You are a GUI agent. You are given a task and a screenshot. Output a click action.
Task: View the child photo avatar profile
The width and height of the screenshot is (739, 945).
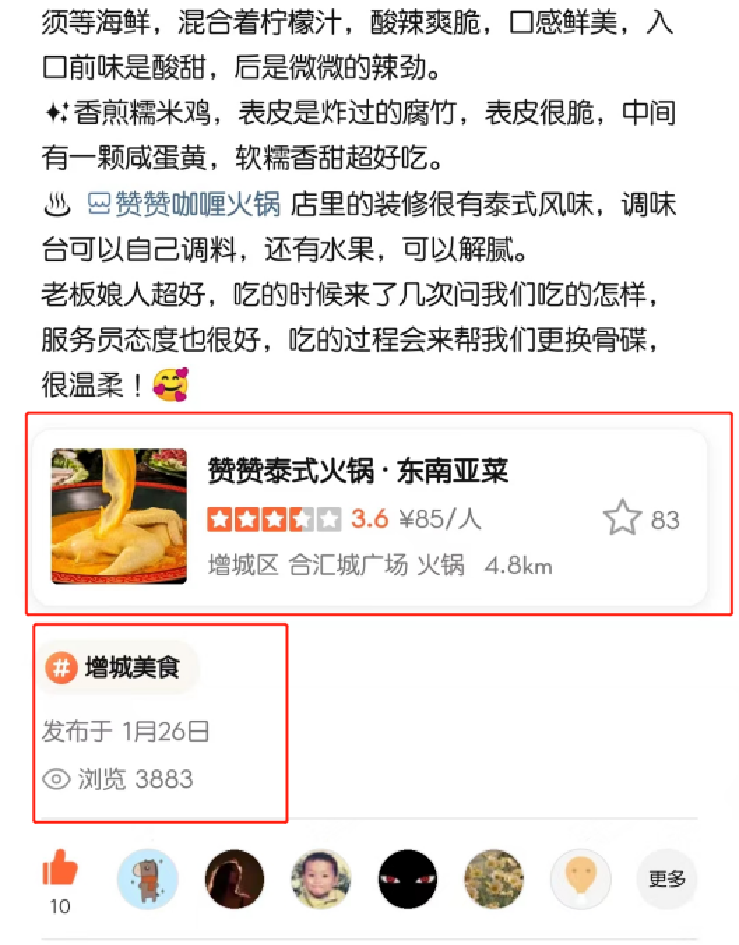click(x=321, y=880)
